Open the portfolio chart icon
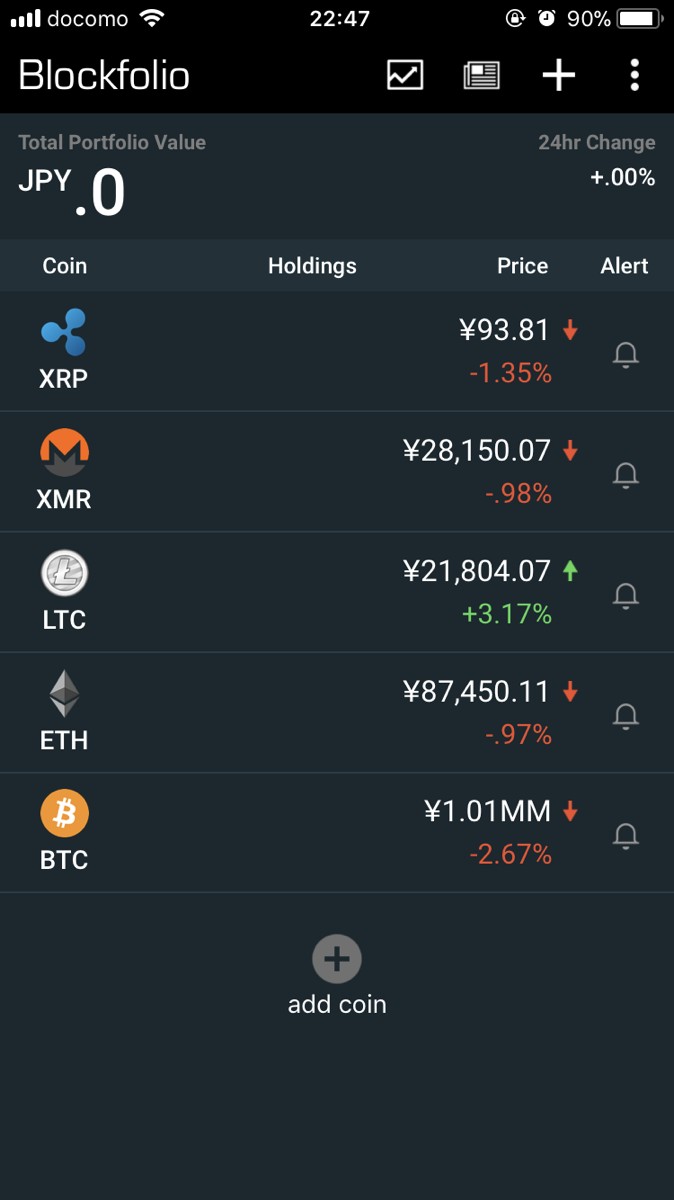The image size is (674, 1200). [x=405, y=75]
